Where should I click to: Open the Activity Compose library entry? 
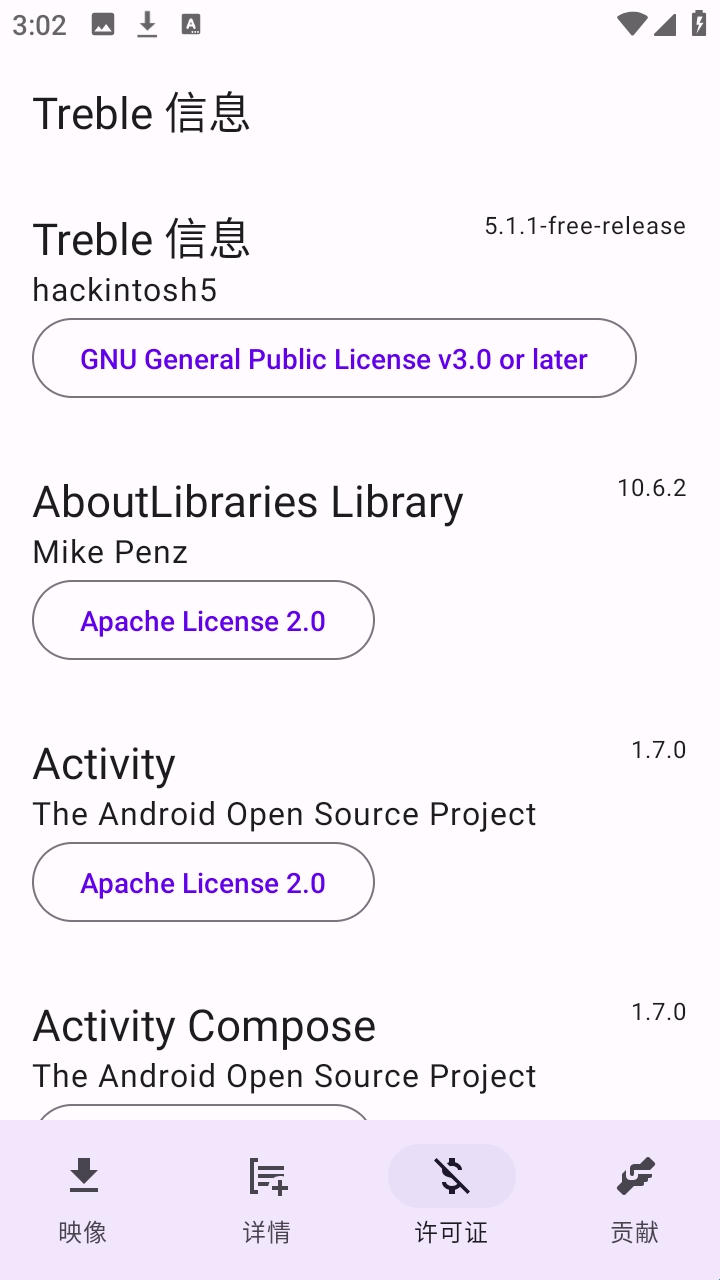click(x=204, y=1027)
